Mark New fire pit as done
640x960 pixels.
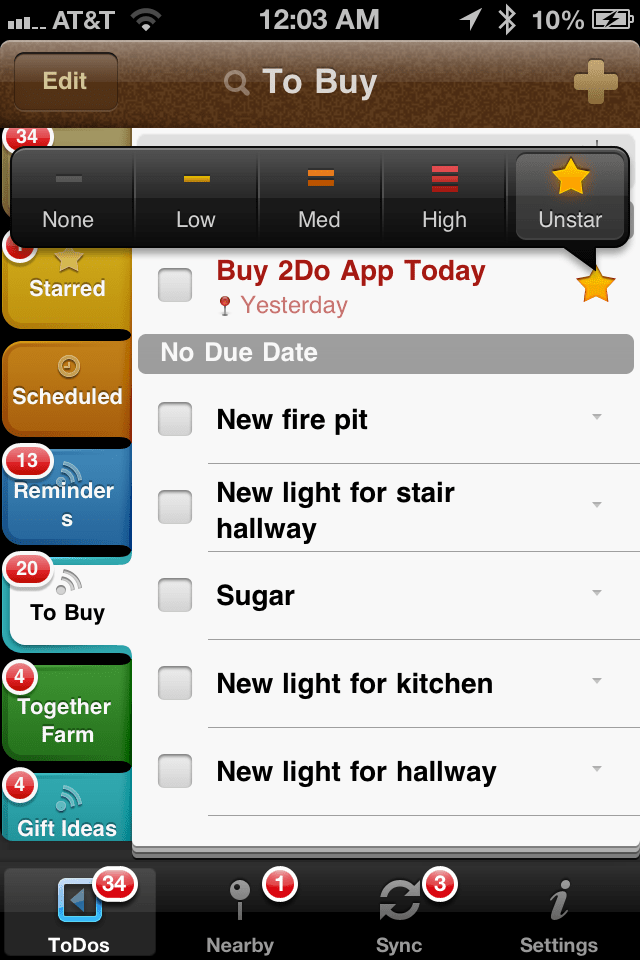click(x=175, y=419)
